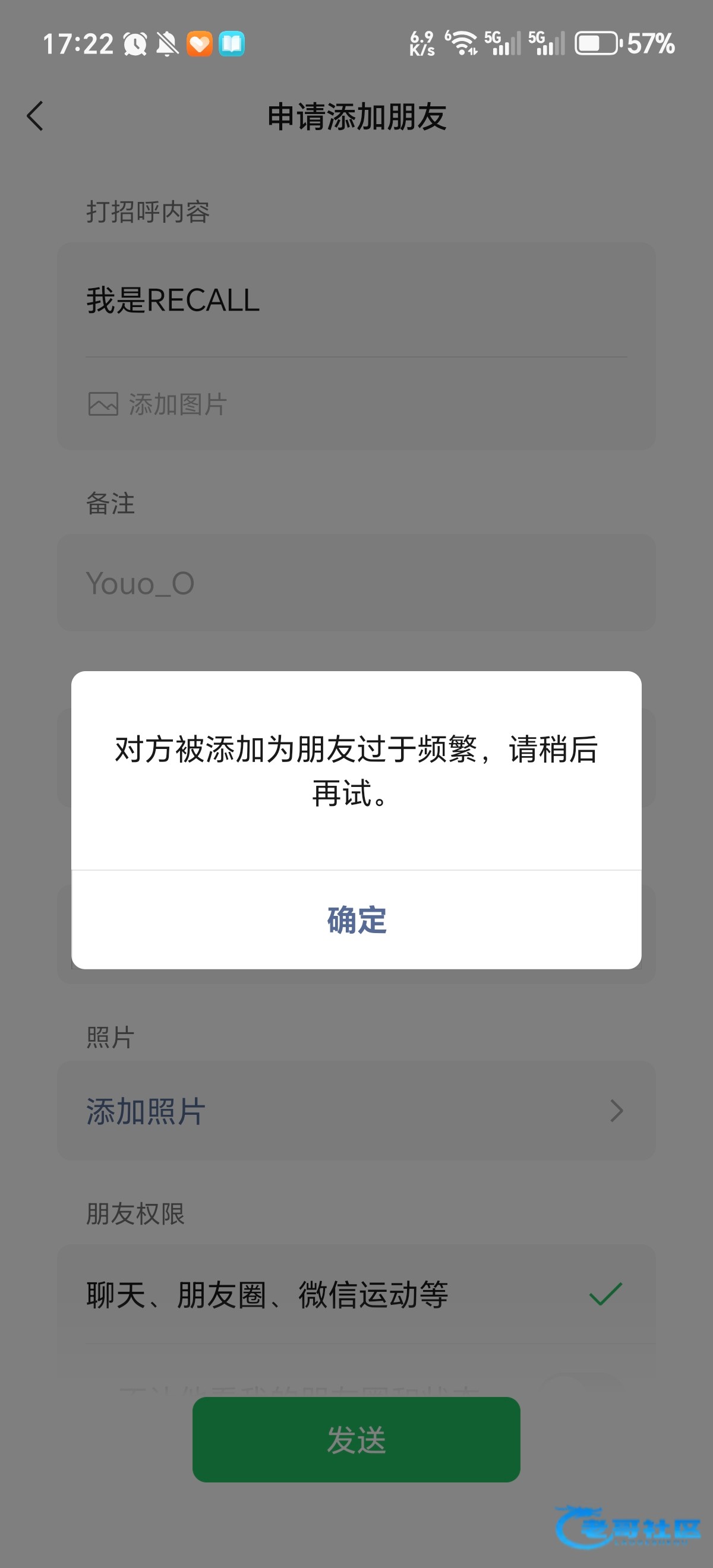Add a picture via 添加图片

[158, 404]
